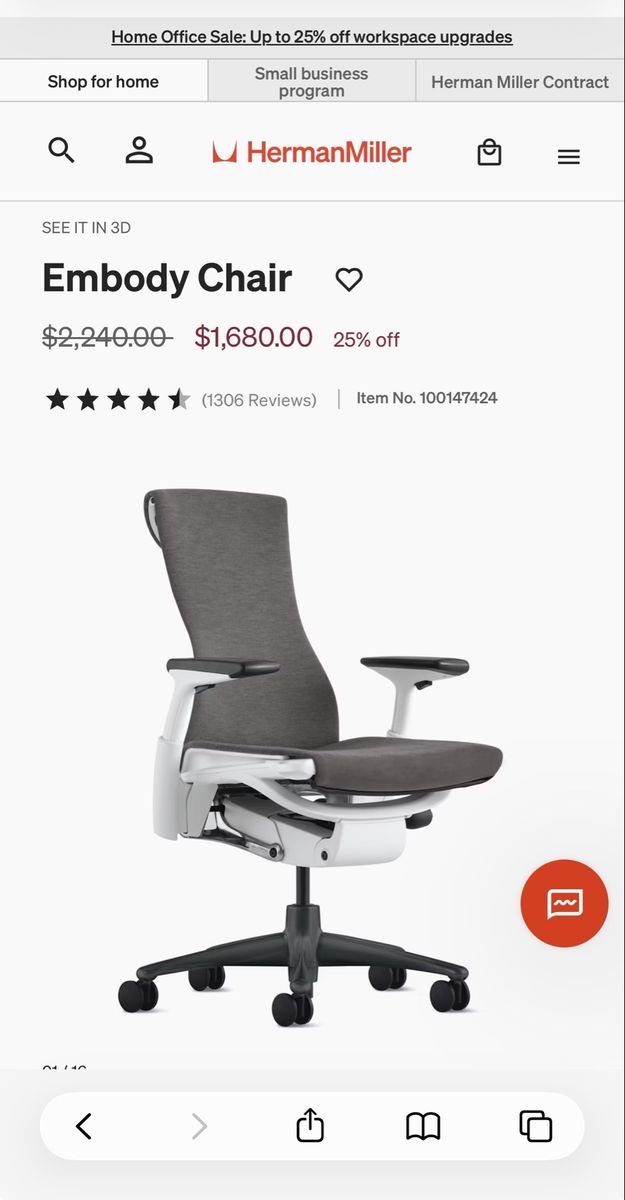View the chair with SEE IT IN 3D
This screenshot has height=1200, width=625.
pos(86,228)
